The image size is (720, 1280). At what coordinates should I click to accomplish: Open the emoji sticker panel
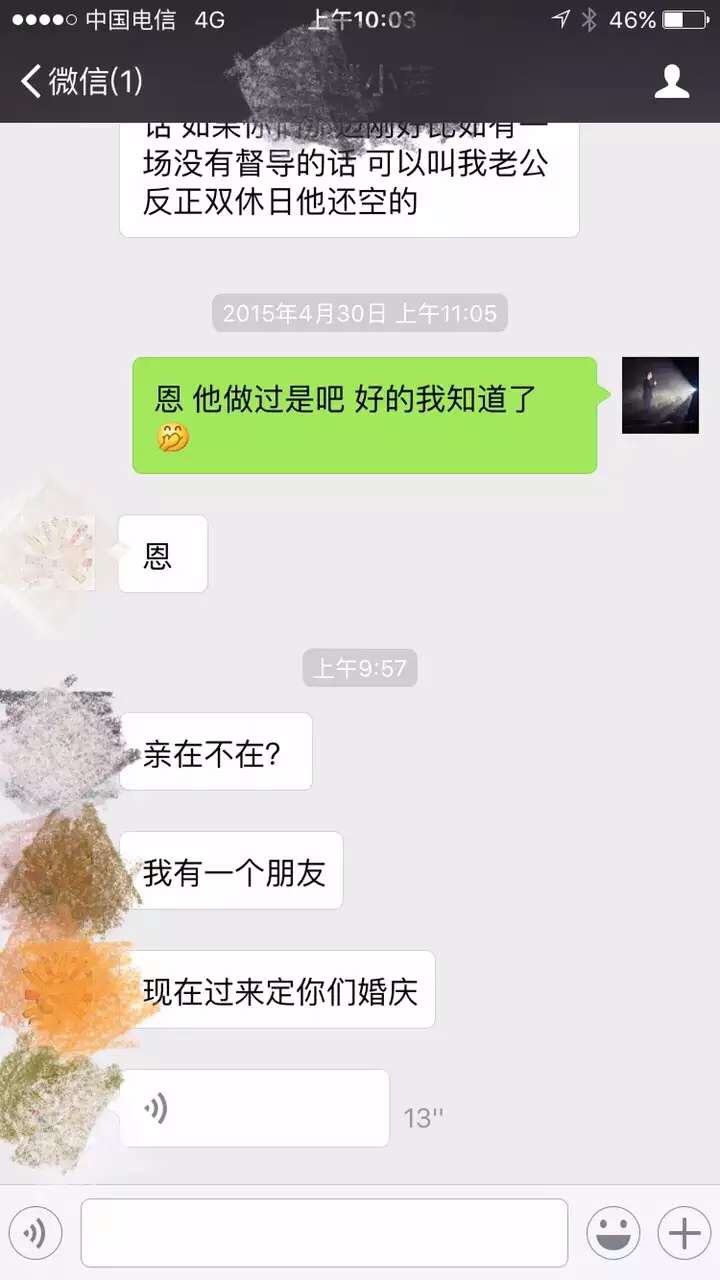tap(613, 1233)
